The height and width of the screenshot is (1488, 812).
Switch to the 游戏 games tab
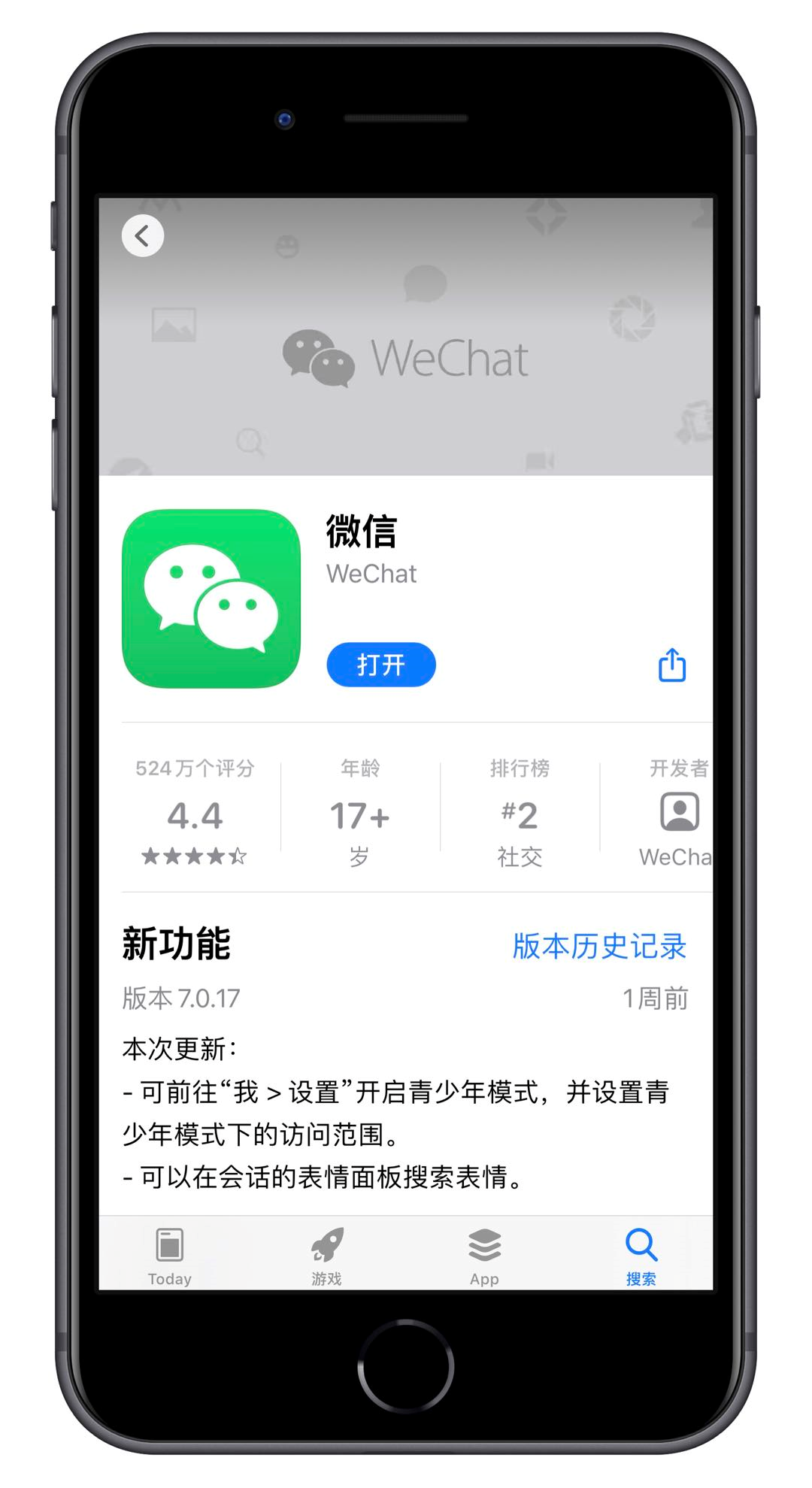coord(327,1256)
